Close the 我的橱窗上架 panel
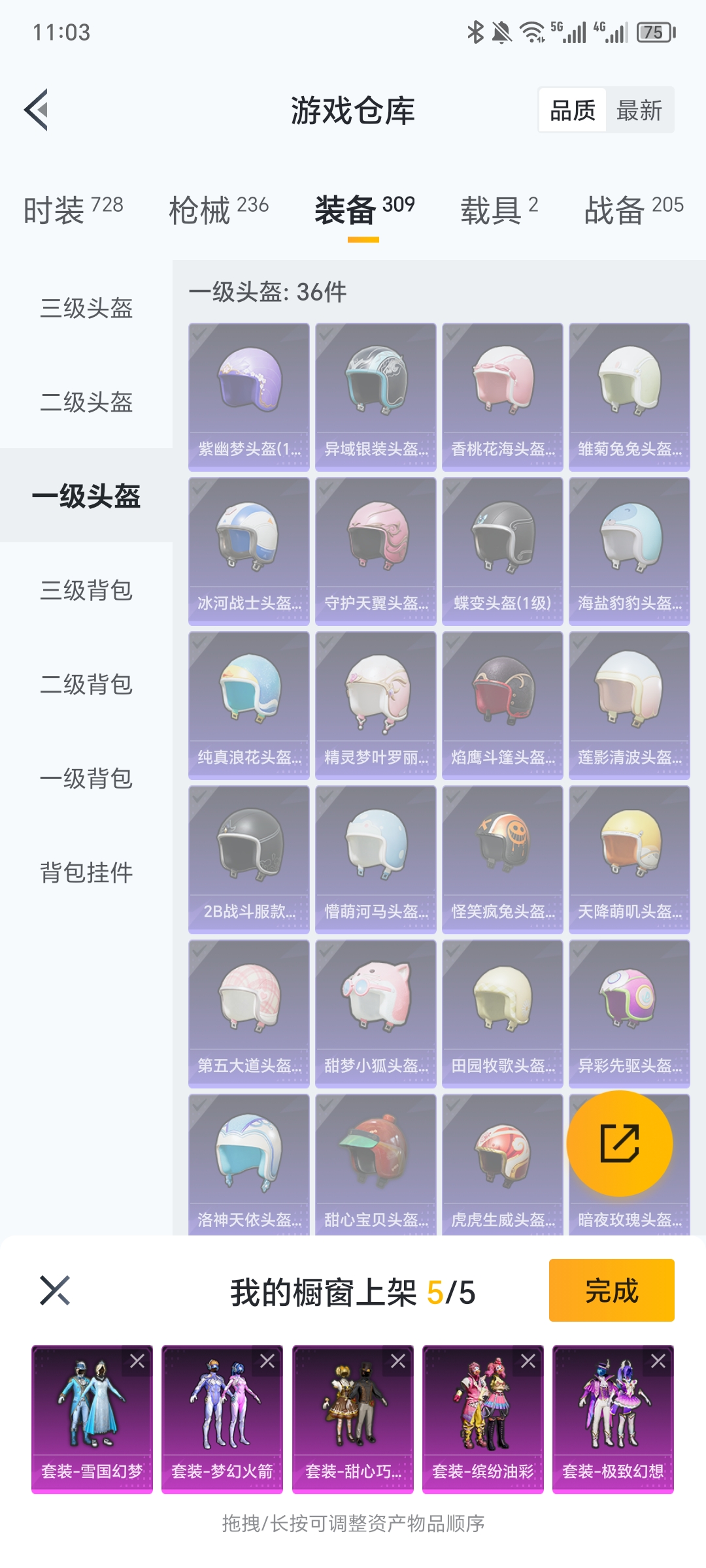Viewport: 706px width, 1568px height. (x=55, y=1290)
